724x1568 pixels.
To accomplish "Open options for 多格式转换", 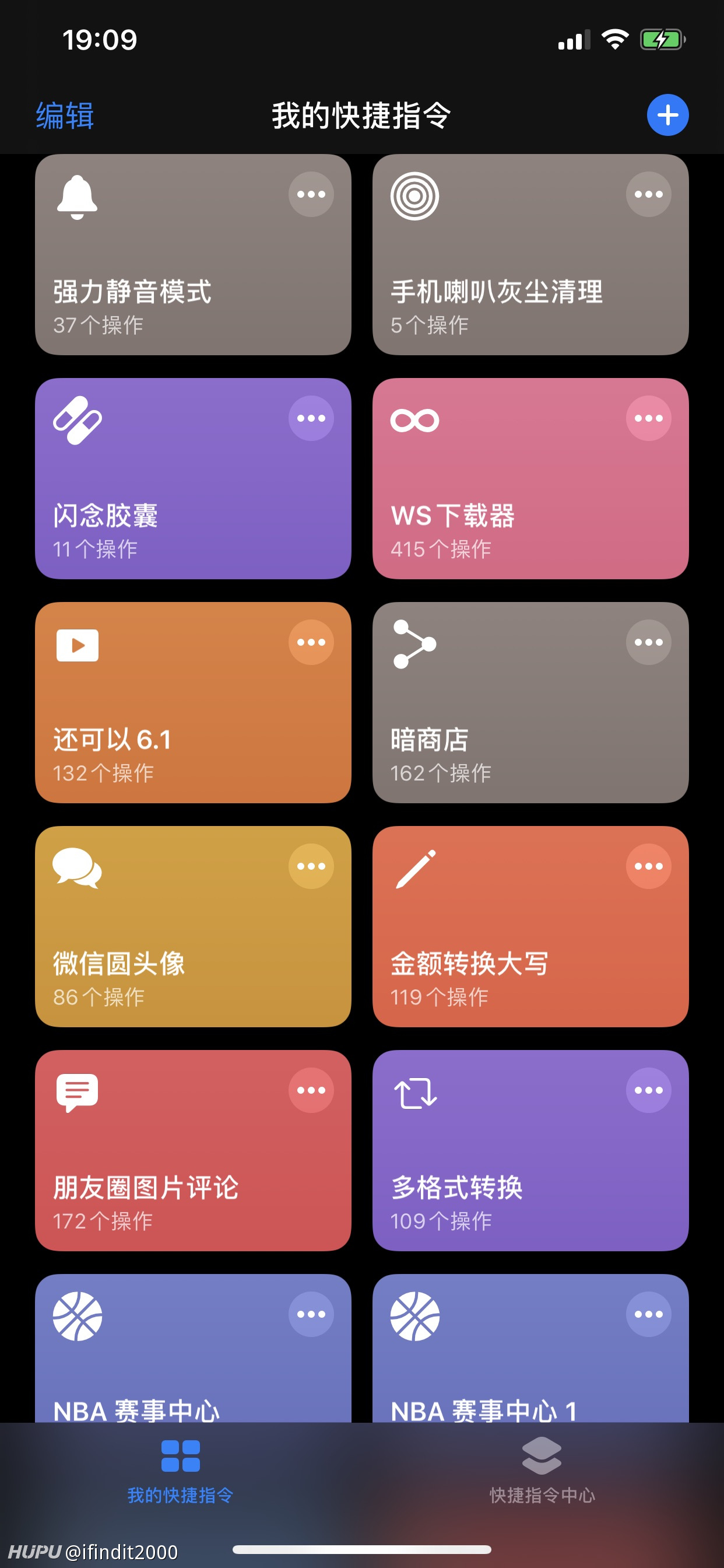I will click(x=648, y=1090).
